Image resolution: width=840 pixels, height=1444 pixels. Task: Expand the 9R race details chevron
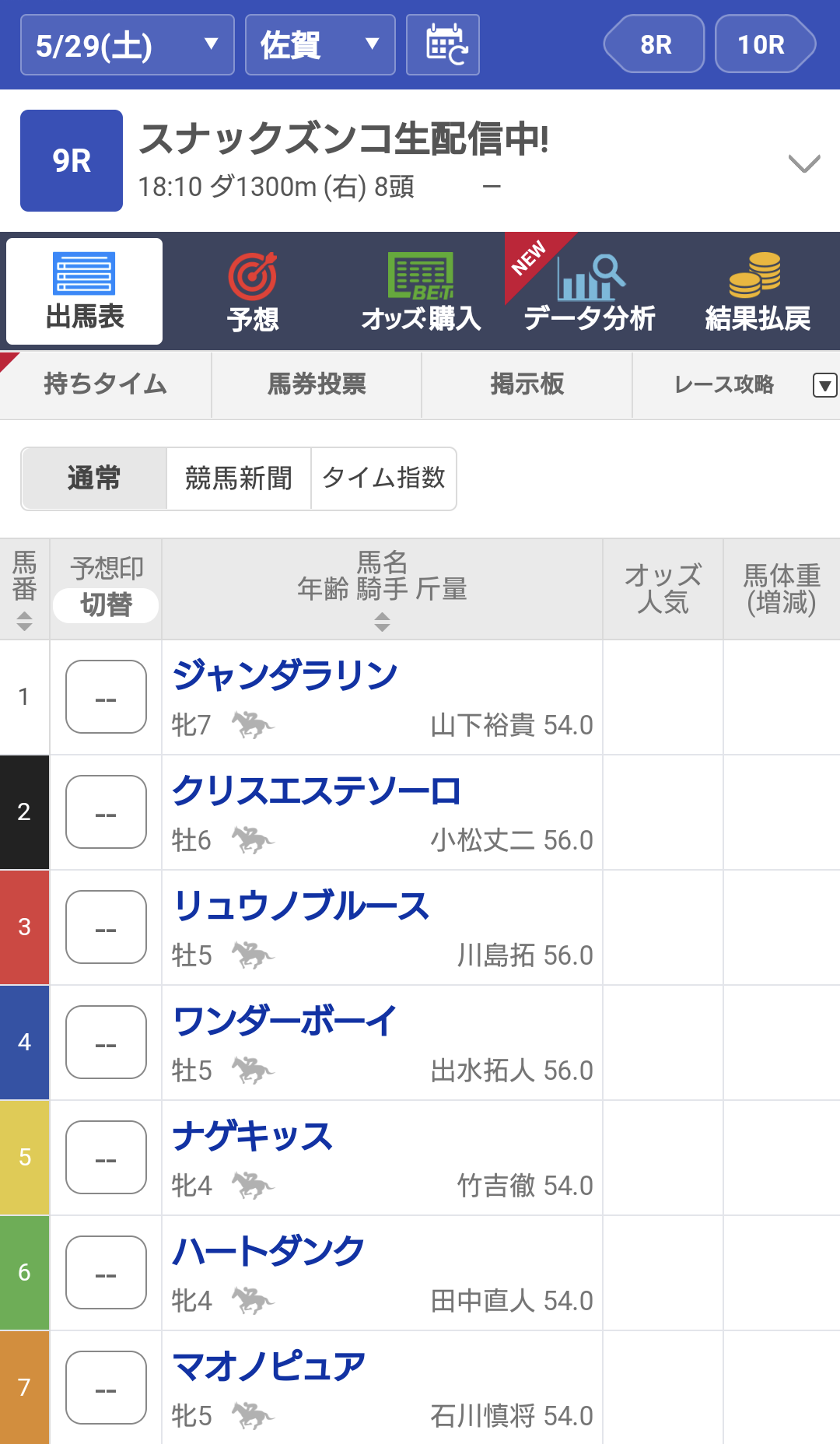tap(804, 163)
